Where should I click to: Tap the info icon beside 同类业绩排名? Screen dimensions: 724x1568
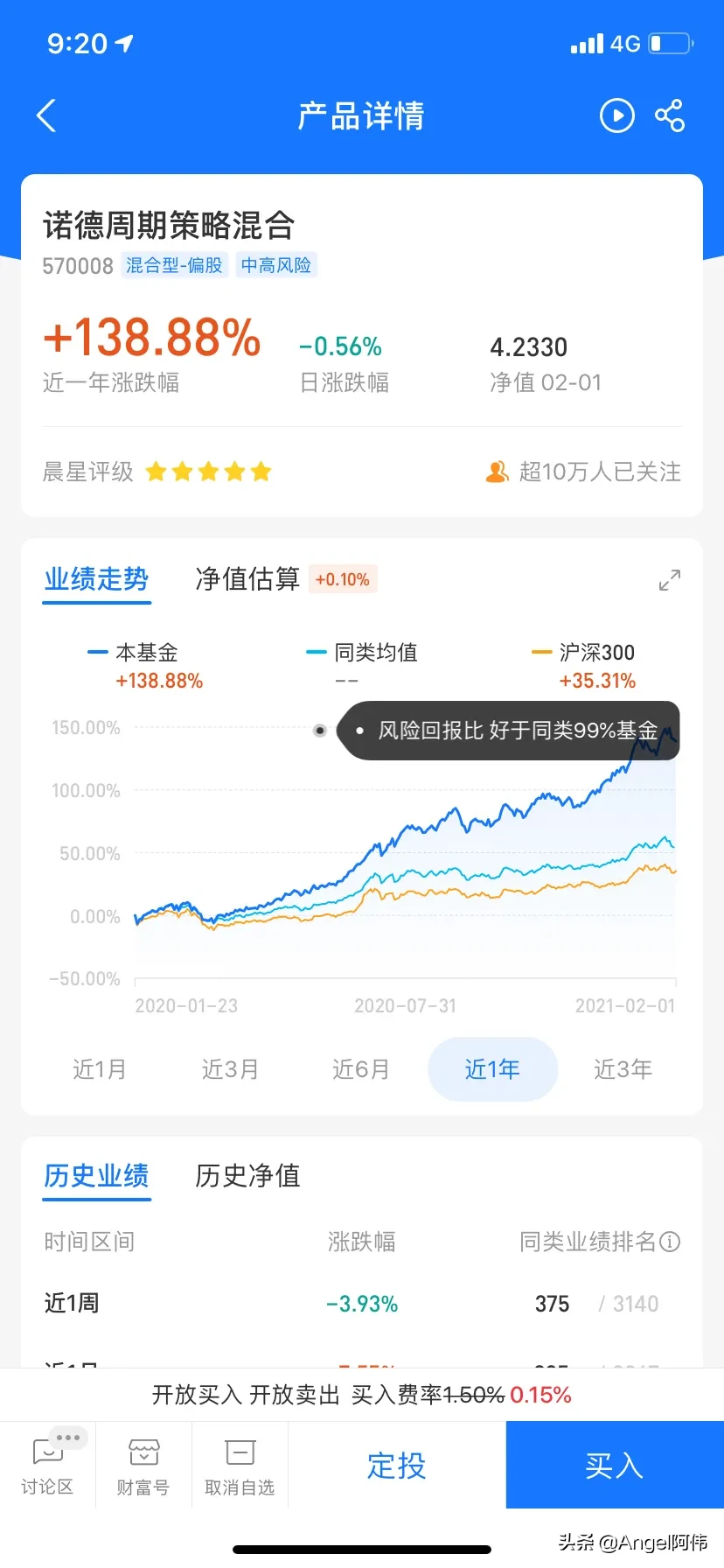[671, 1242]
